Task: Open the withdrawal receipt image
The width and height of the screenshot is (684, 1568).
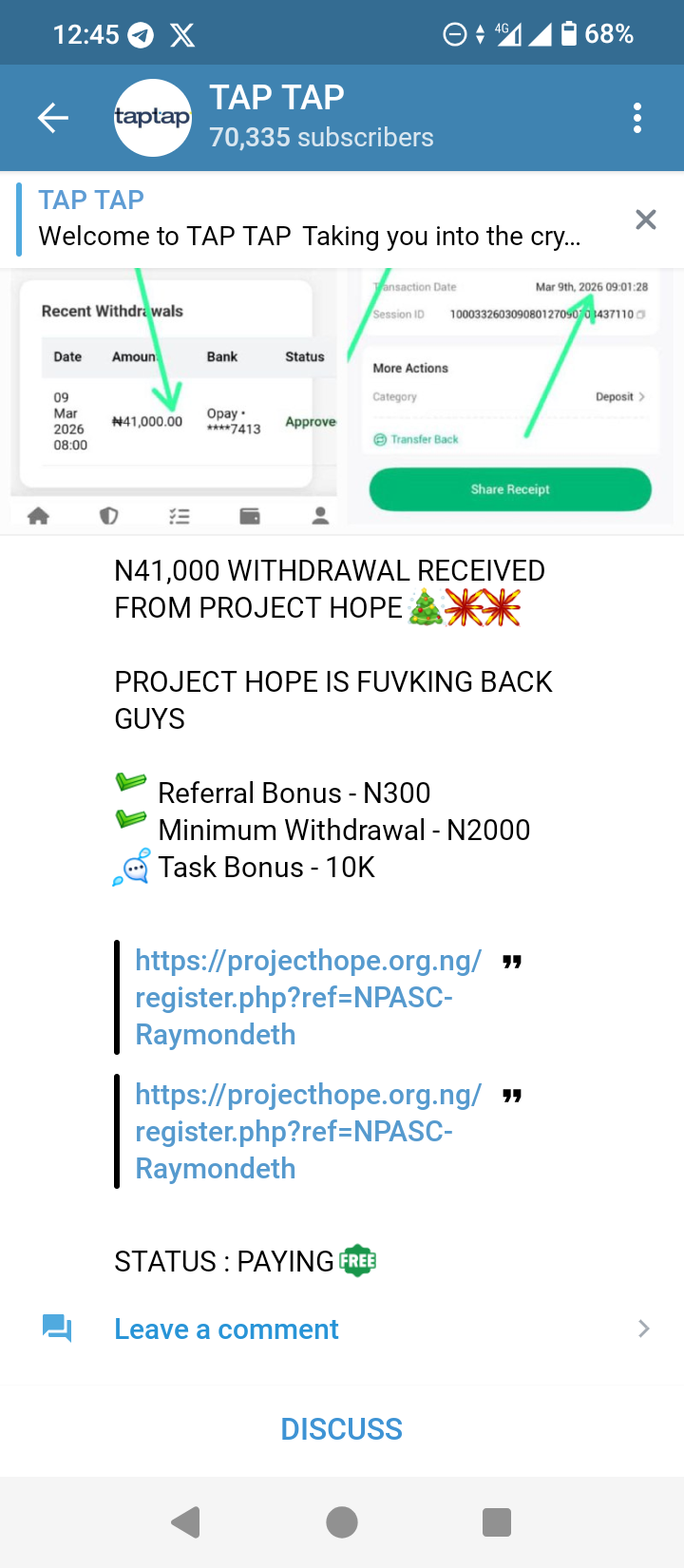Action: [x=342, y=397]
